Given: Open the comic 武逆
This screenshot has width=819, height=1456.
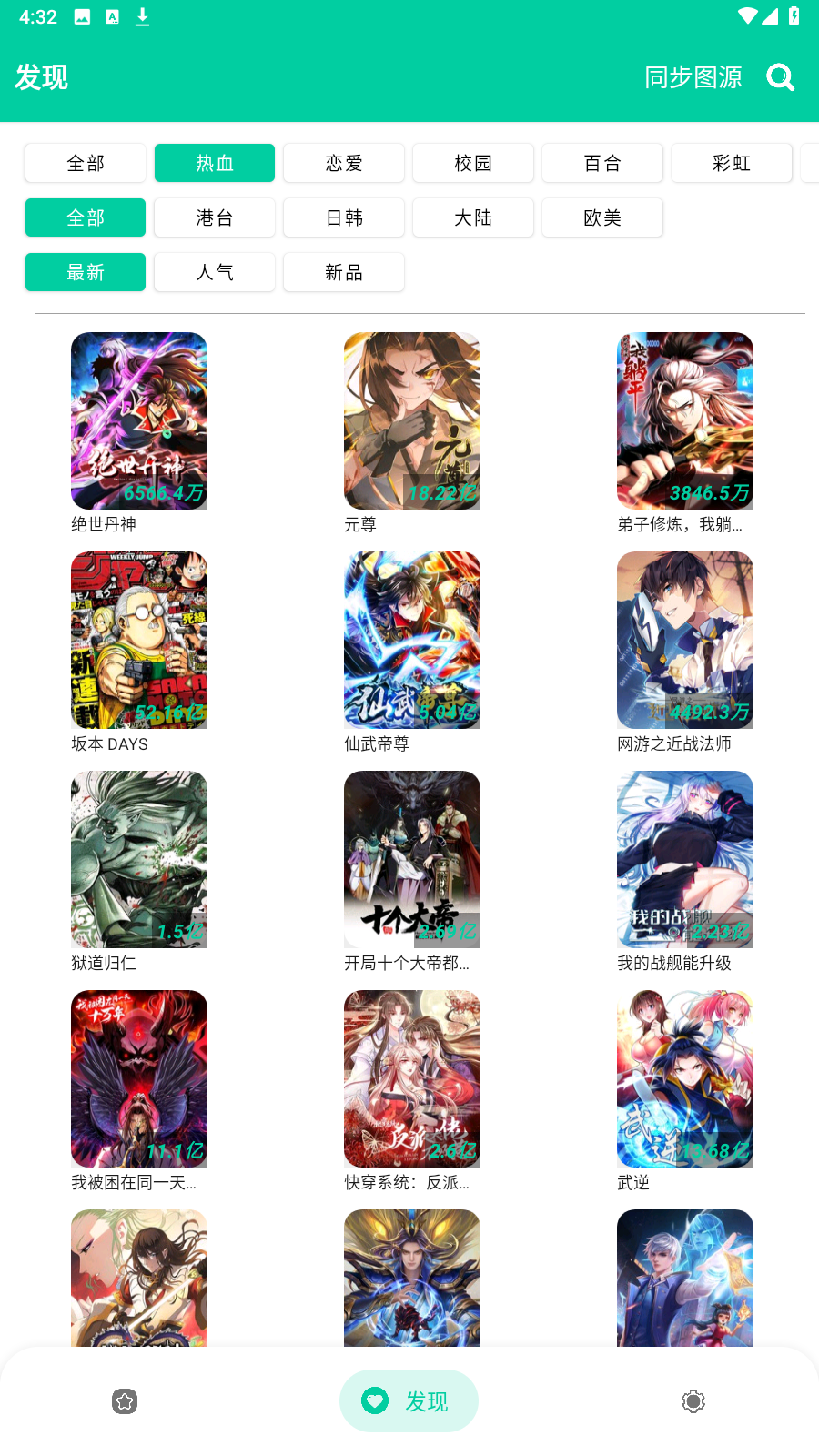Looking at the screenshot, I should coord(685,1078).
